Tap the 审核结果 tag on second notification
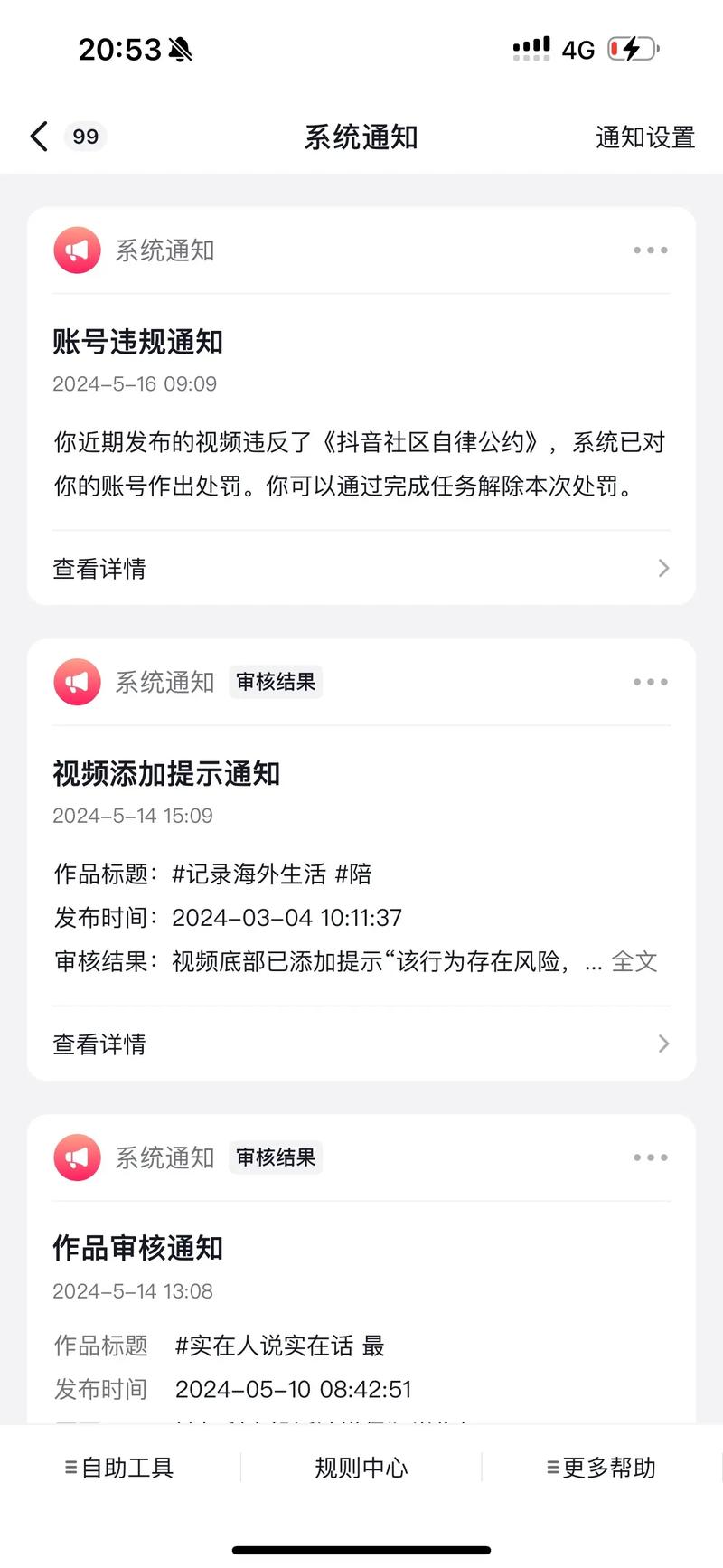 point(276,682)
